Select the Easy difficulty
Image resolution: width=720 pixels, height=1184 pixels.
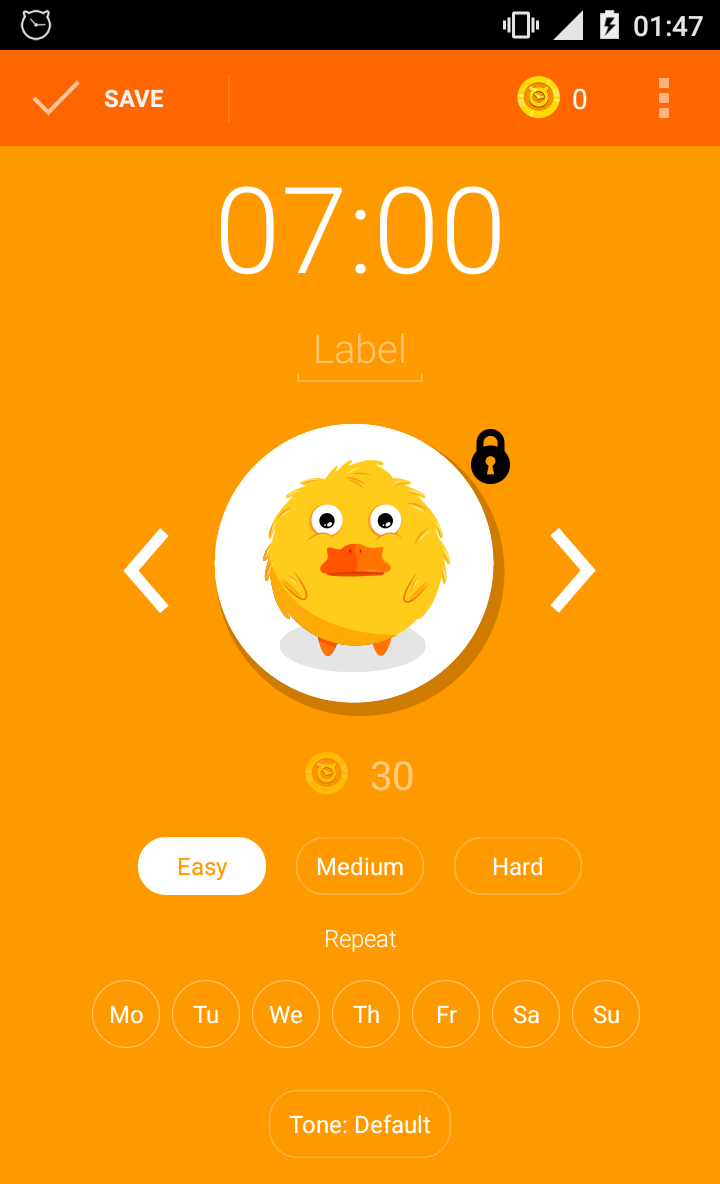202,866
